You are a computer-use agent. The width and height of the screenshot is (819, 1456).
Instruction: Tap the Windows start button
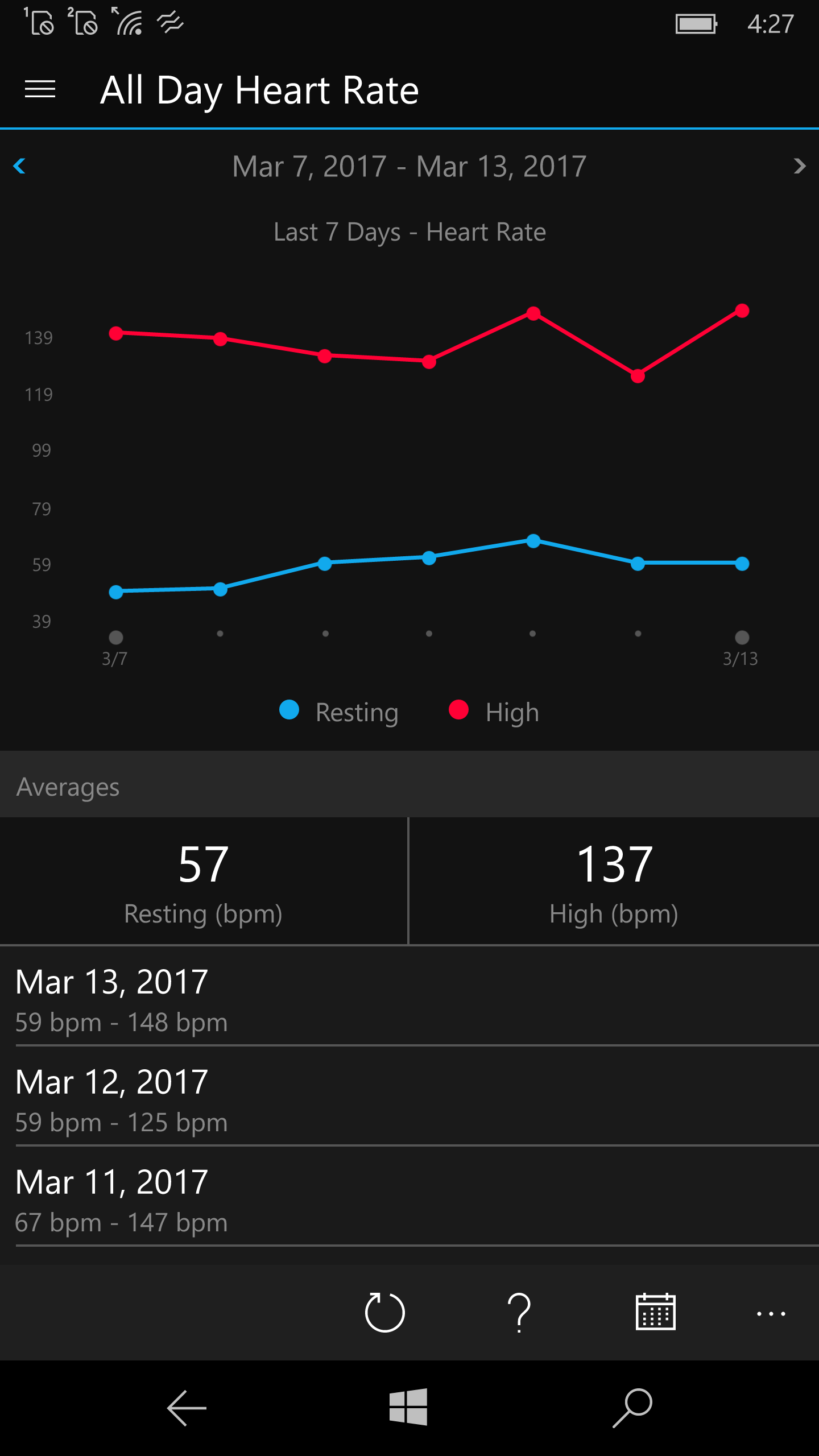408,1407
